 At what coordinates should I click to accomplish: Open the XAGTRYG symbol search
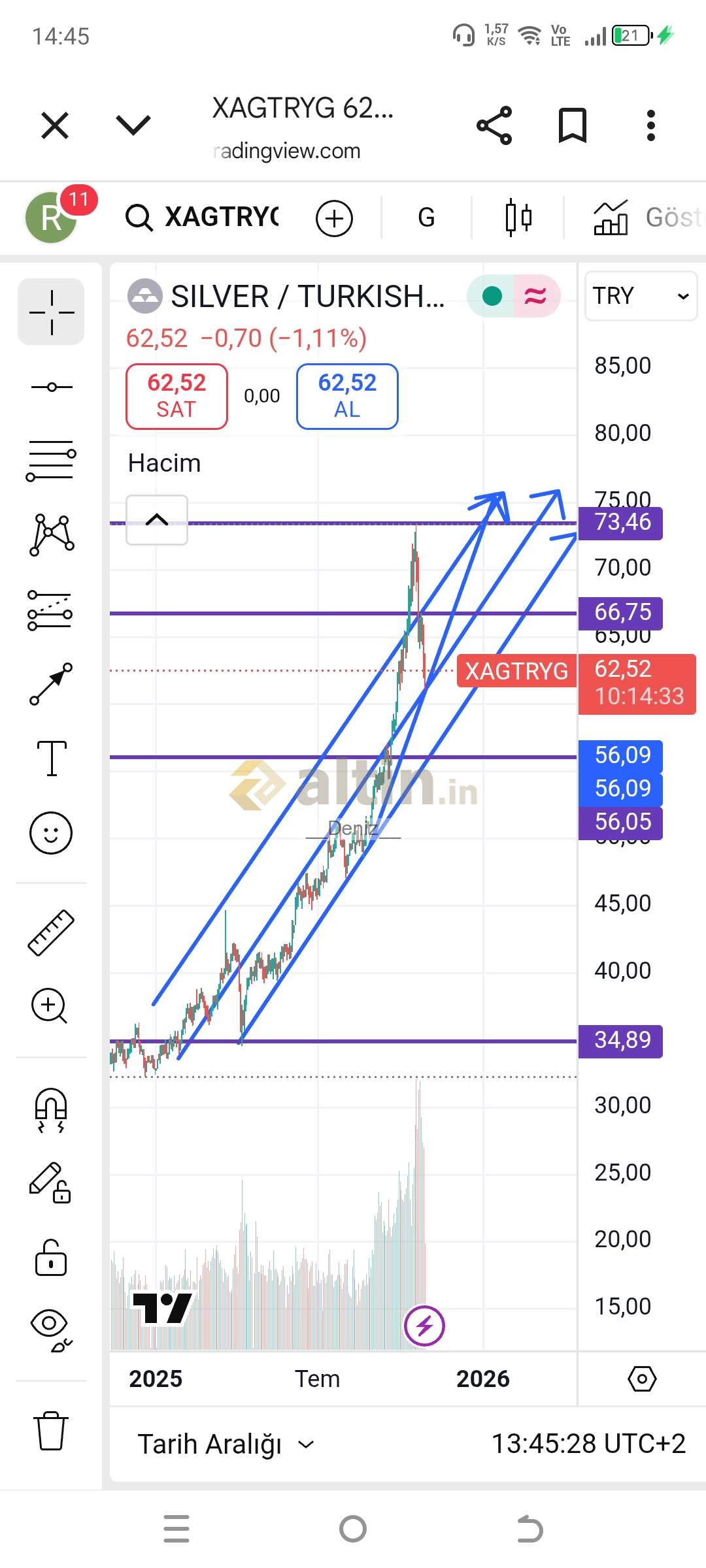pos(203,218)
